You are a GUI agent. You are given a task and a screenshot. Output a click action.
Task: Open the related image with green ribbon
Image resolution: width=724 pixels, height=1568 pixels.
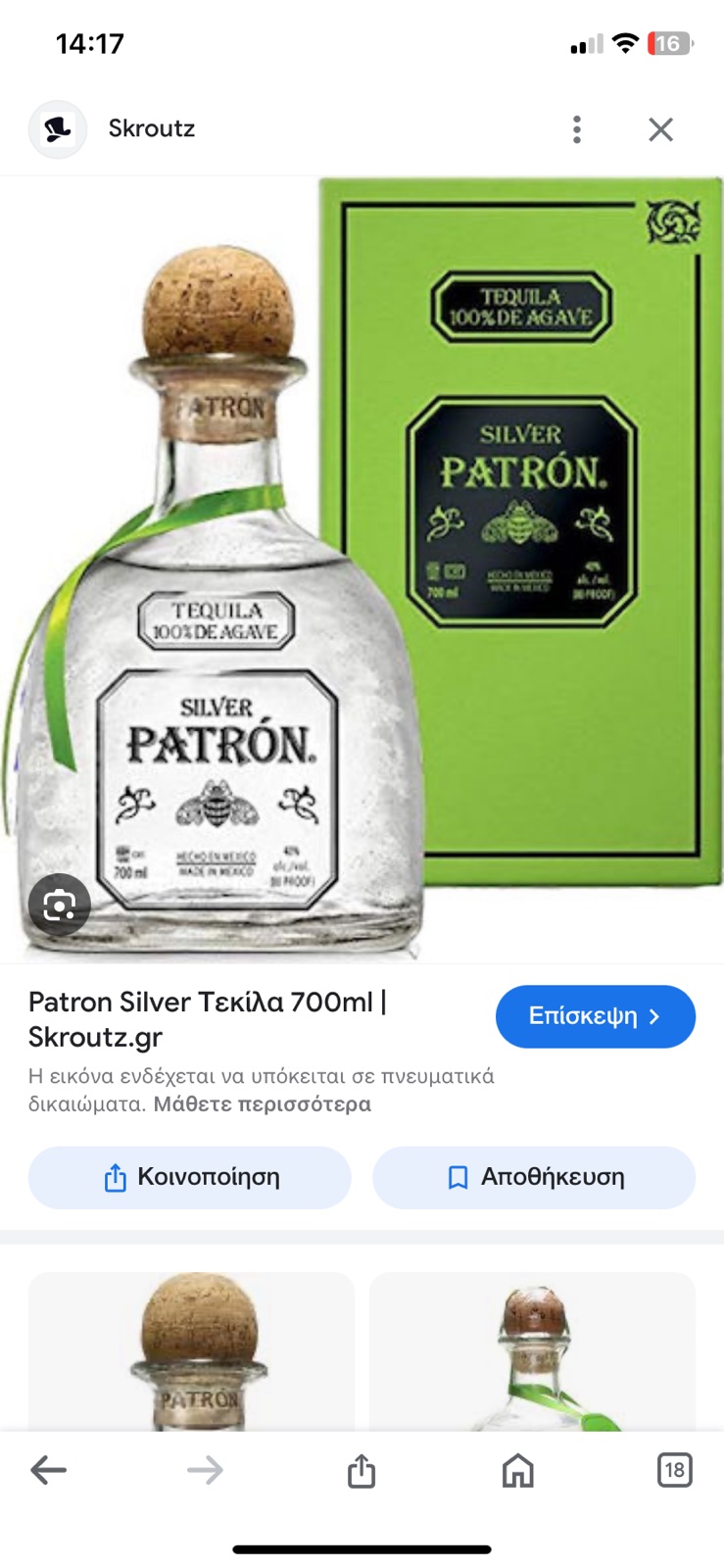pos(532,1351)
